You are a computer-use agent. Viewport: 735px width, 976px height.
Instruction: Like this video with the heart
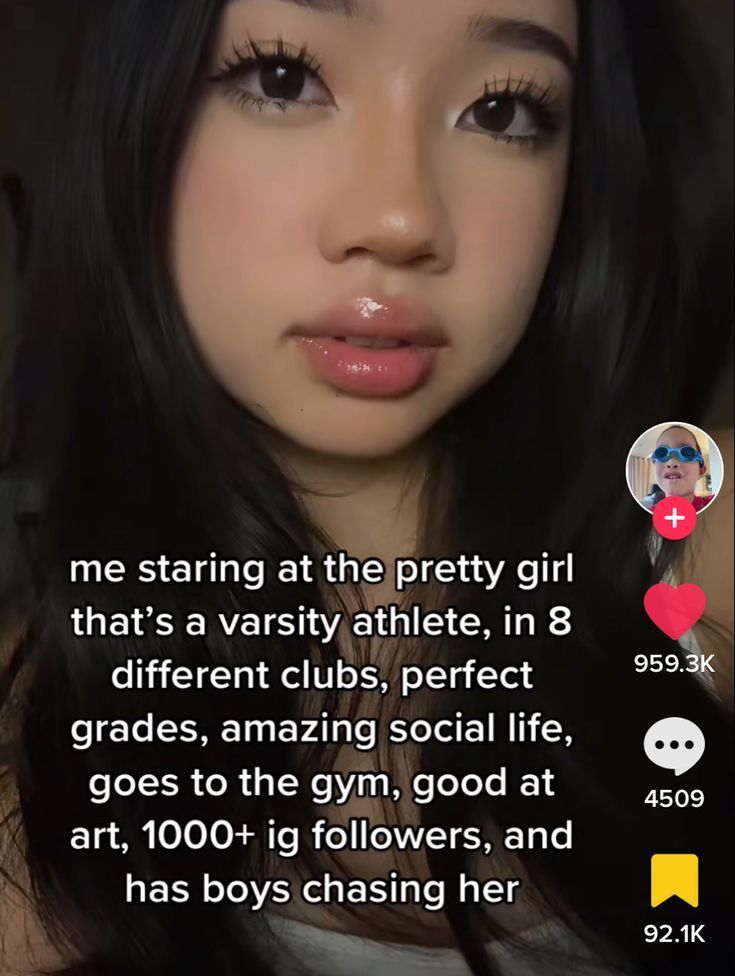674,611
